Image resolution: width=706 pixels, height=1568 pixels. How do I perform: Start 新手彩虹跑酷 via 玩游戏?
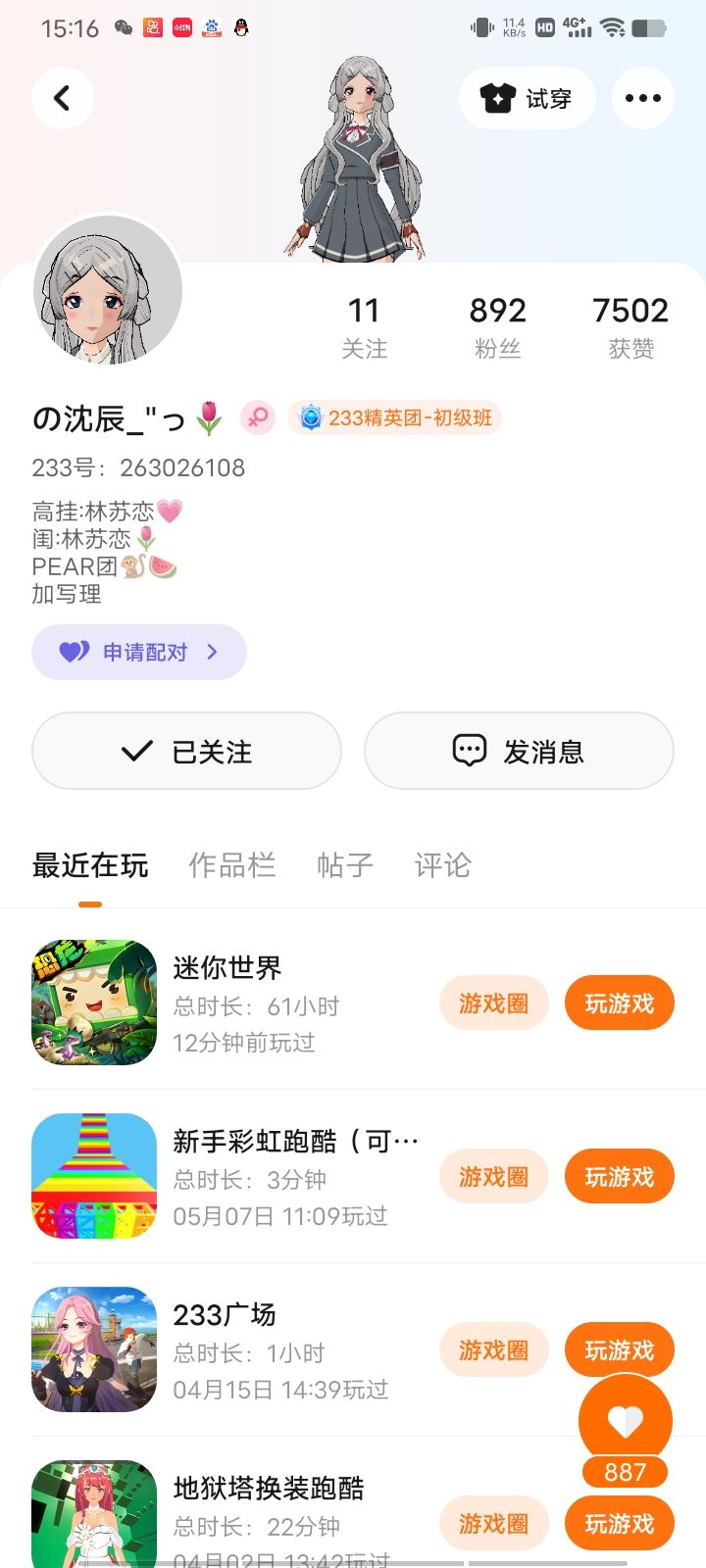tap(619, 1176)
